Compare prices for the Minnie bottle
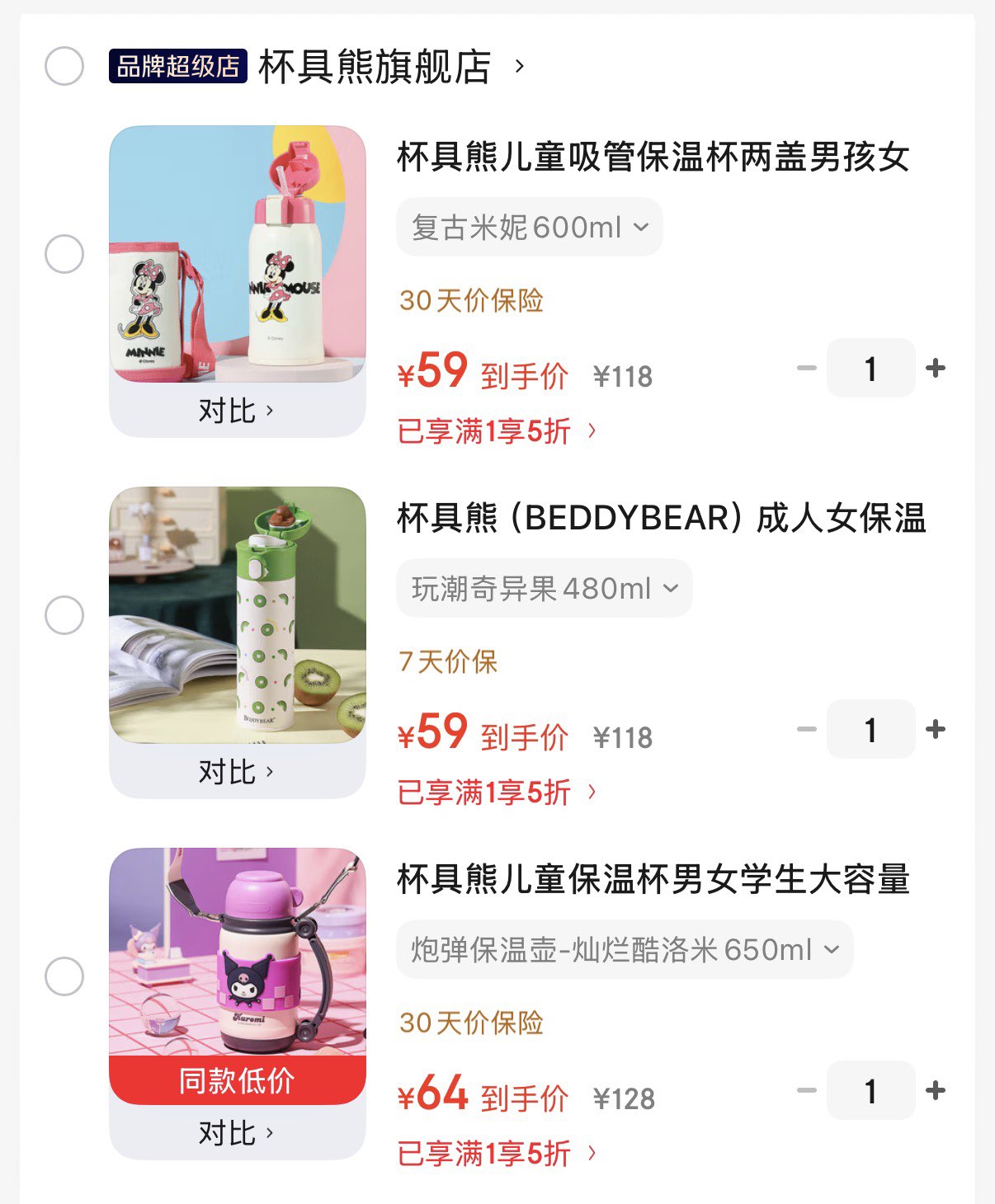The width and height of the screenshot is (995, 1204). (236, 410)
